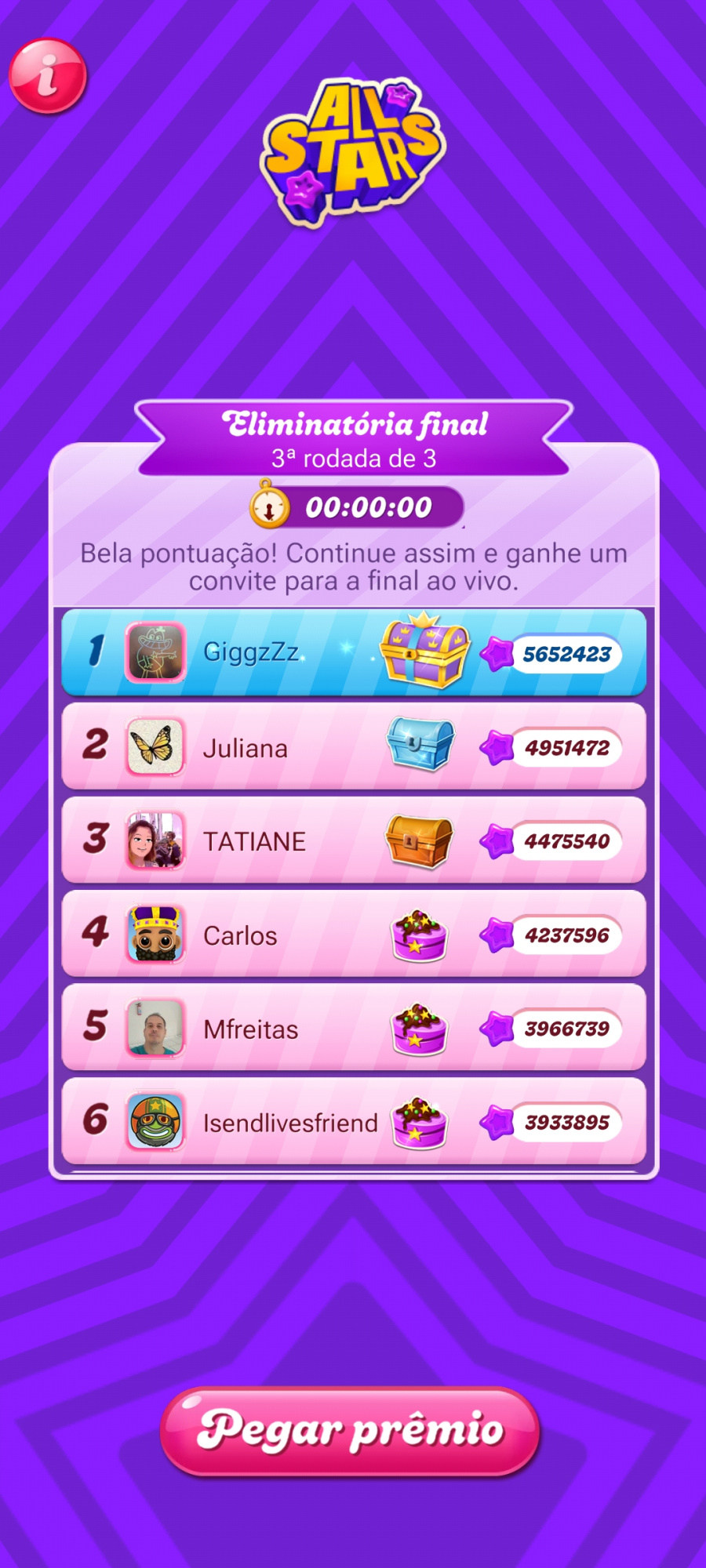Select Juliana's leaderboard entry
Image resolution: width=706 pixels, height=1568 pixels.
353,746
